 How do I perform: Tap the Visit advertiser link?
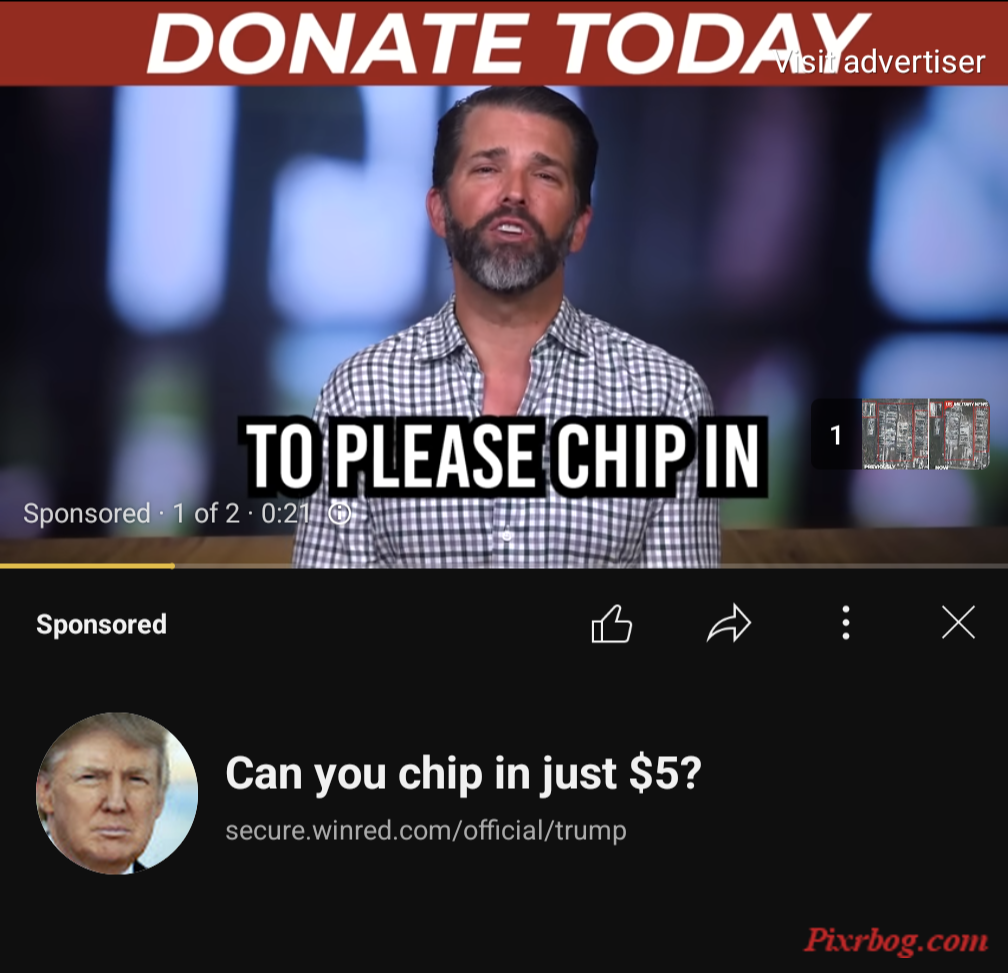tap(880, 62)
